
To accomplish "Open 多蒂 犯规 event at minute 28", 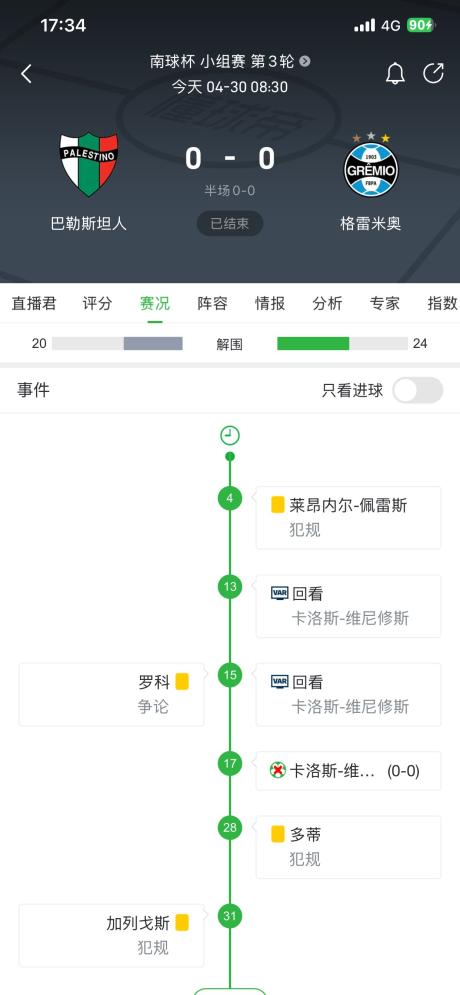I will (348, 847).
